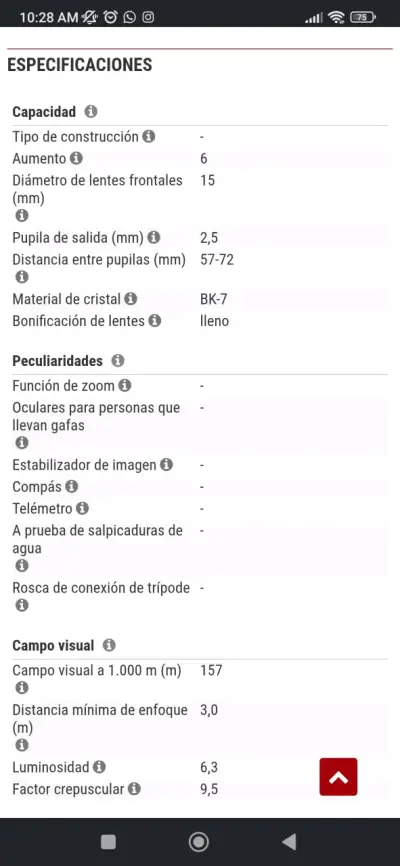Open the Peculiaridades info icon
The width and height of the screenshot is (400, 866).
(118, 361)
